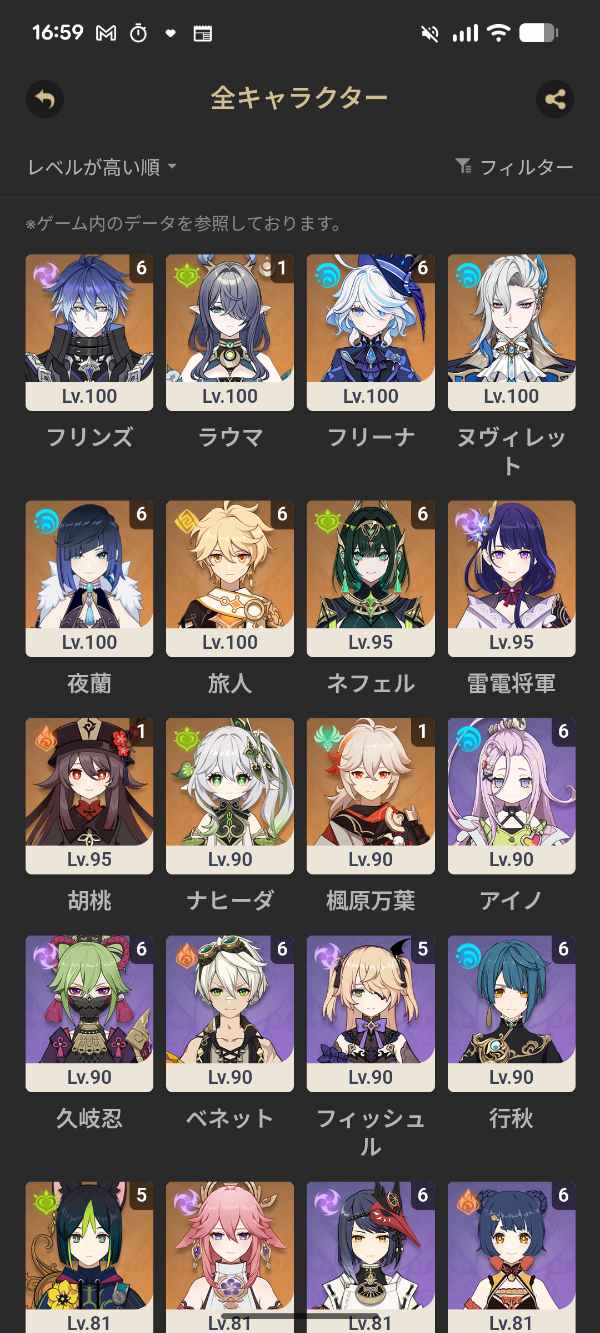Select the 旅人 character tile

tap(230, 578)
